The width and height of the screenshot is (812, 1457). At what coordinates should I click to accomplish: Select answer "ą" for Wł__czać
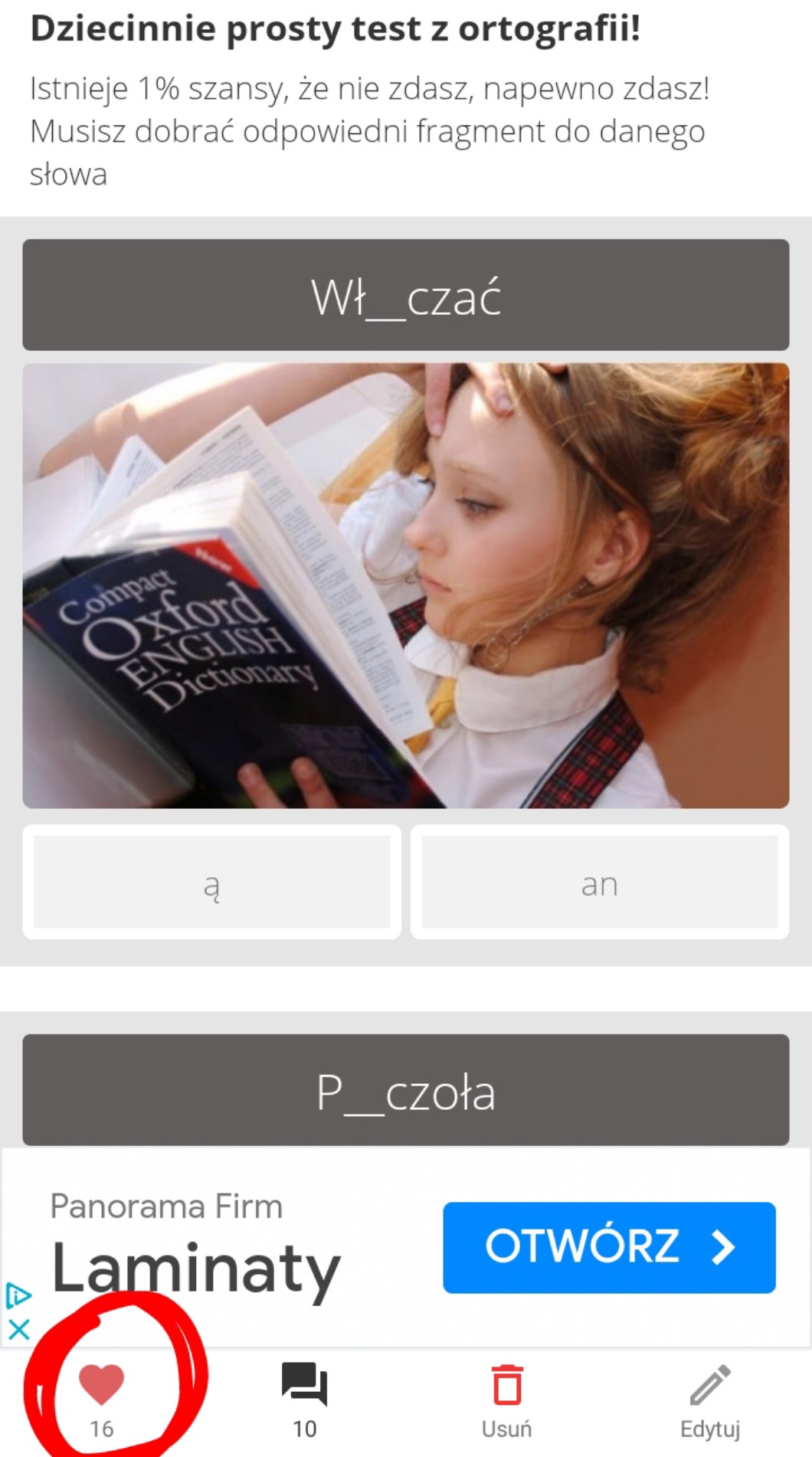point(211,882)
